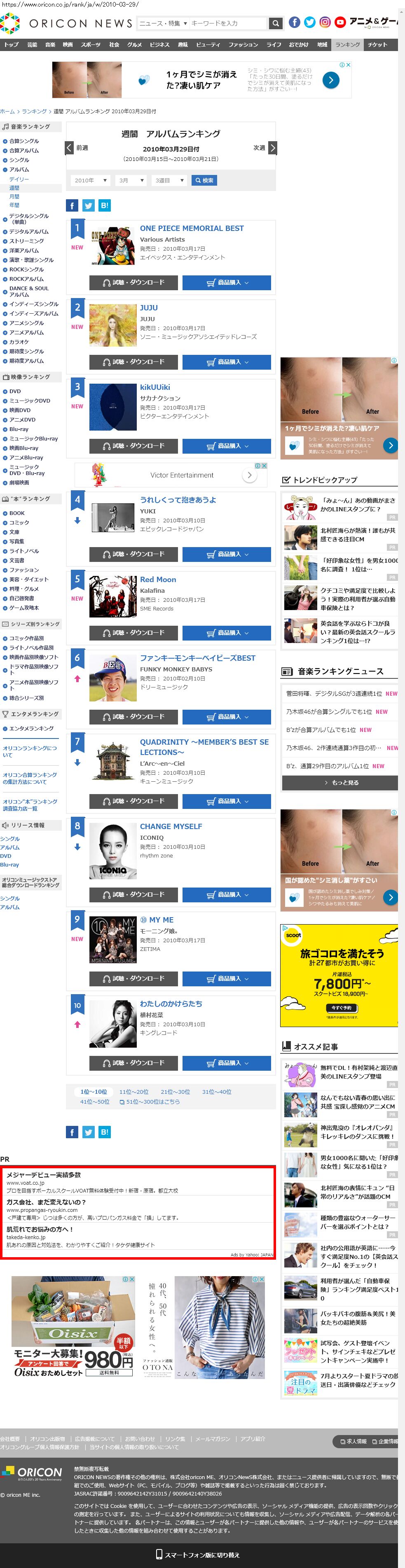
Task: Tap the search magnifier button in header
Action: point(275,23)
